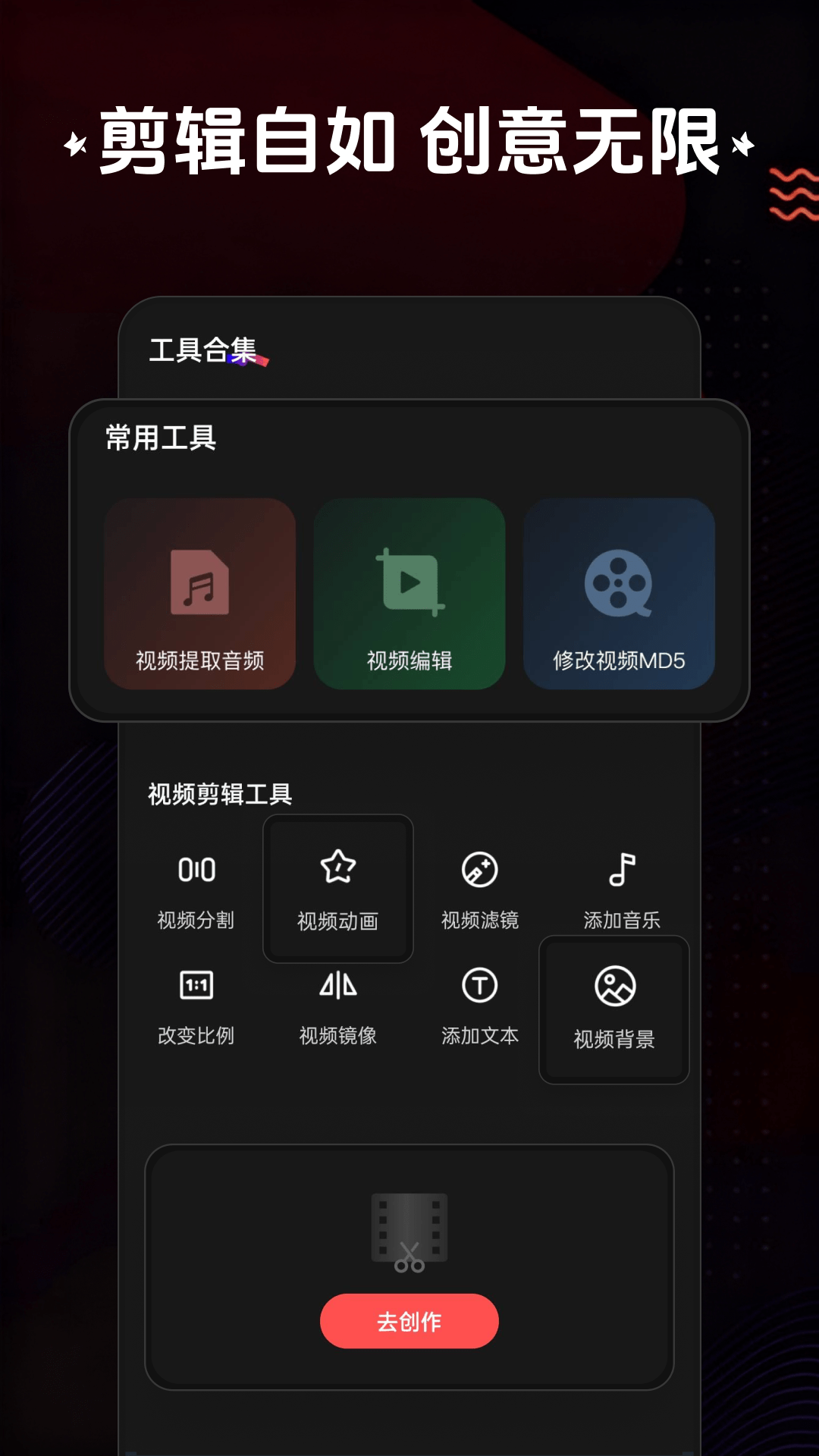The width and height of the screenshot is (819, 1456).
Task: Click the film strip scissors icon
Action: click(x=409, y=1232)
